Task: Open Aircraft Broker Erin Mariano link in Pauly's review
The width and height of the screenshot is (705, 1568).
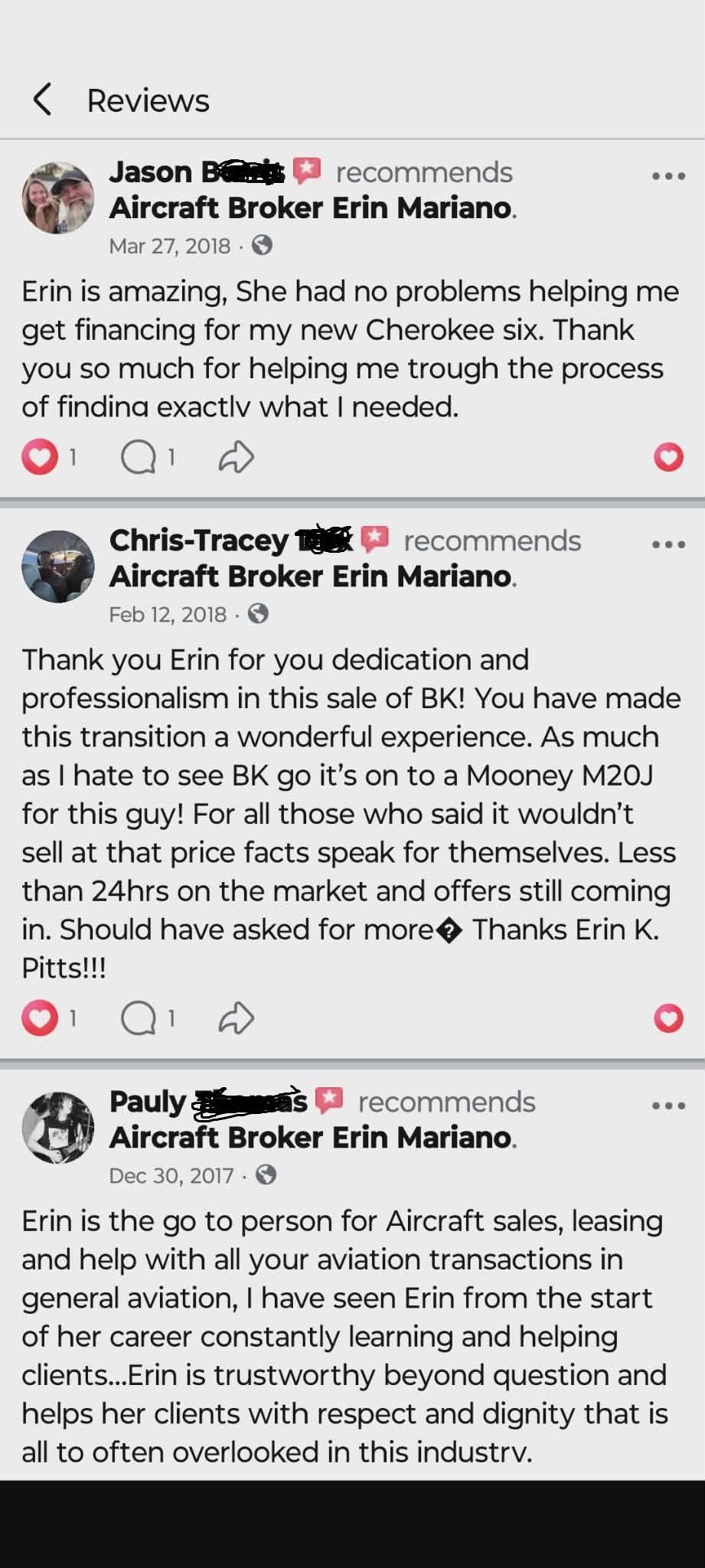Action: tap(312, 1138)
